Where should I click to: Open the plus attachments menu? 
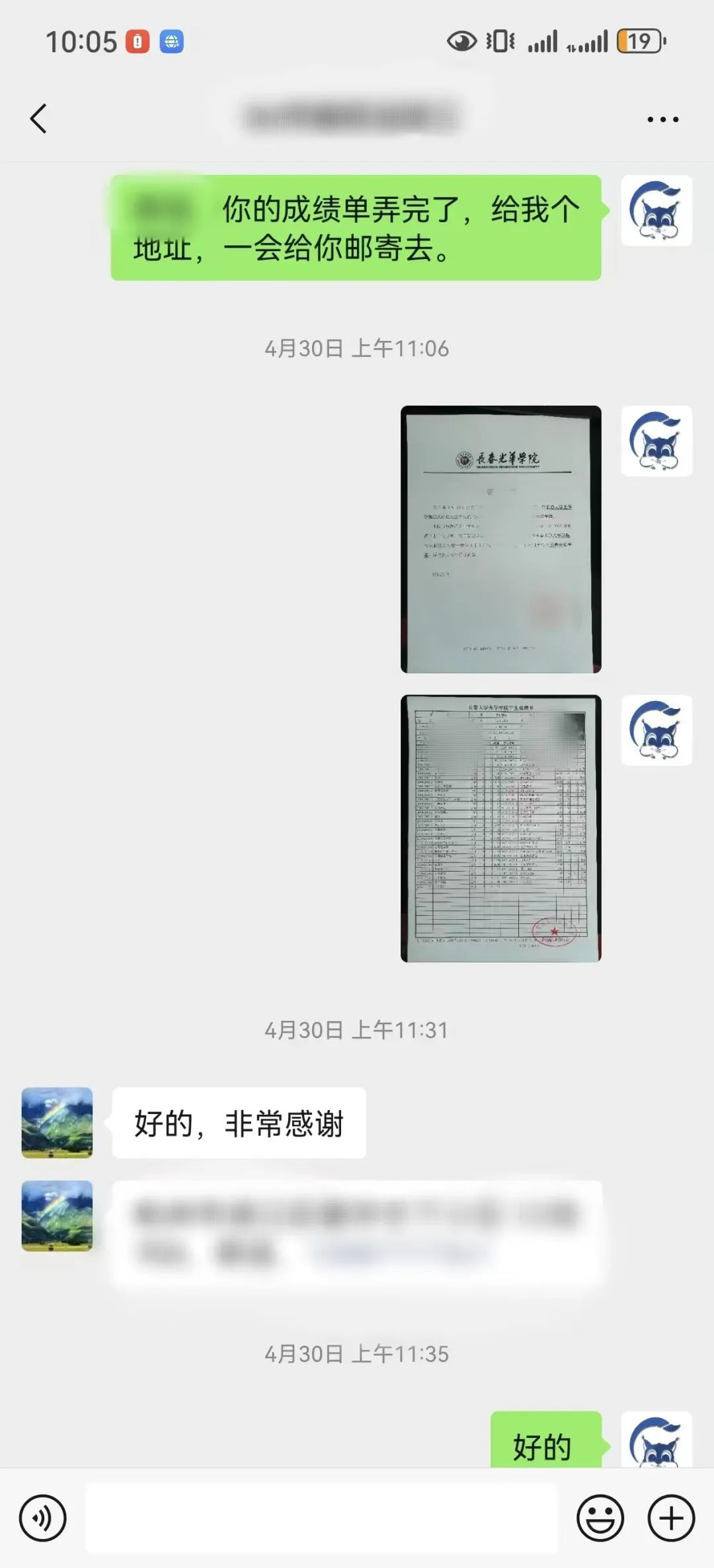click(x=670, y=1518)
